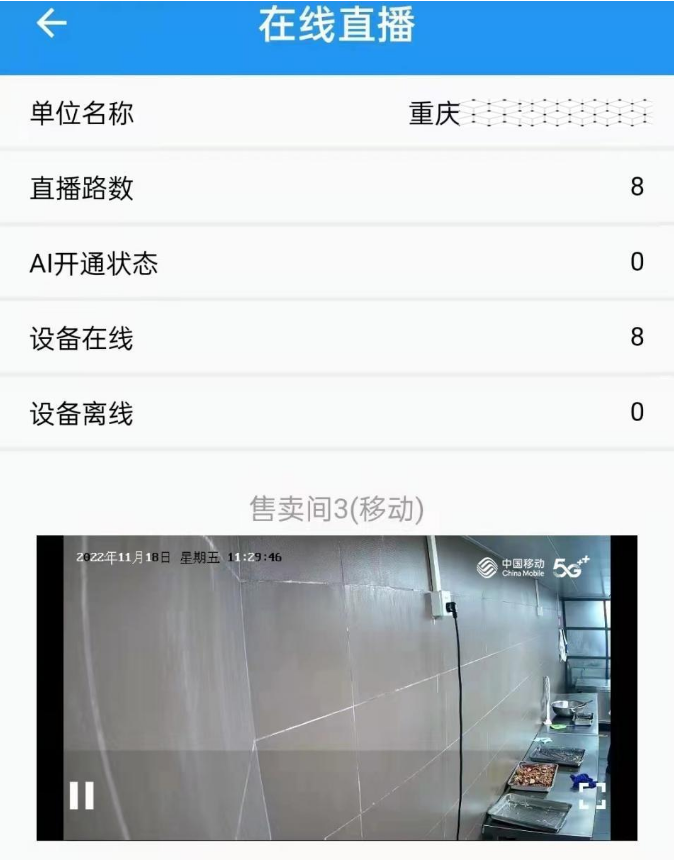Go back from the 在线直播 page
This screenshot has height=860, width=674.
(x=51, y=24)
